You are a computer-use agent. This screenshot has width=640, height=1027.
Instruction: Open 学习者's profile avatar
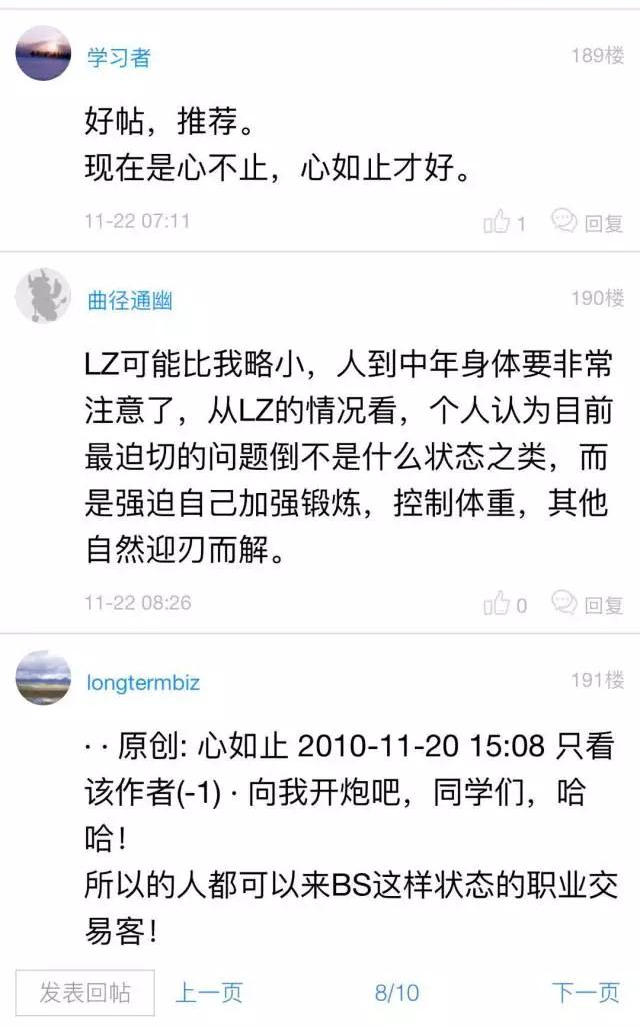44,54
